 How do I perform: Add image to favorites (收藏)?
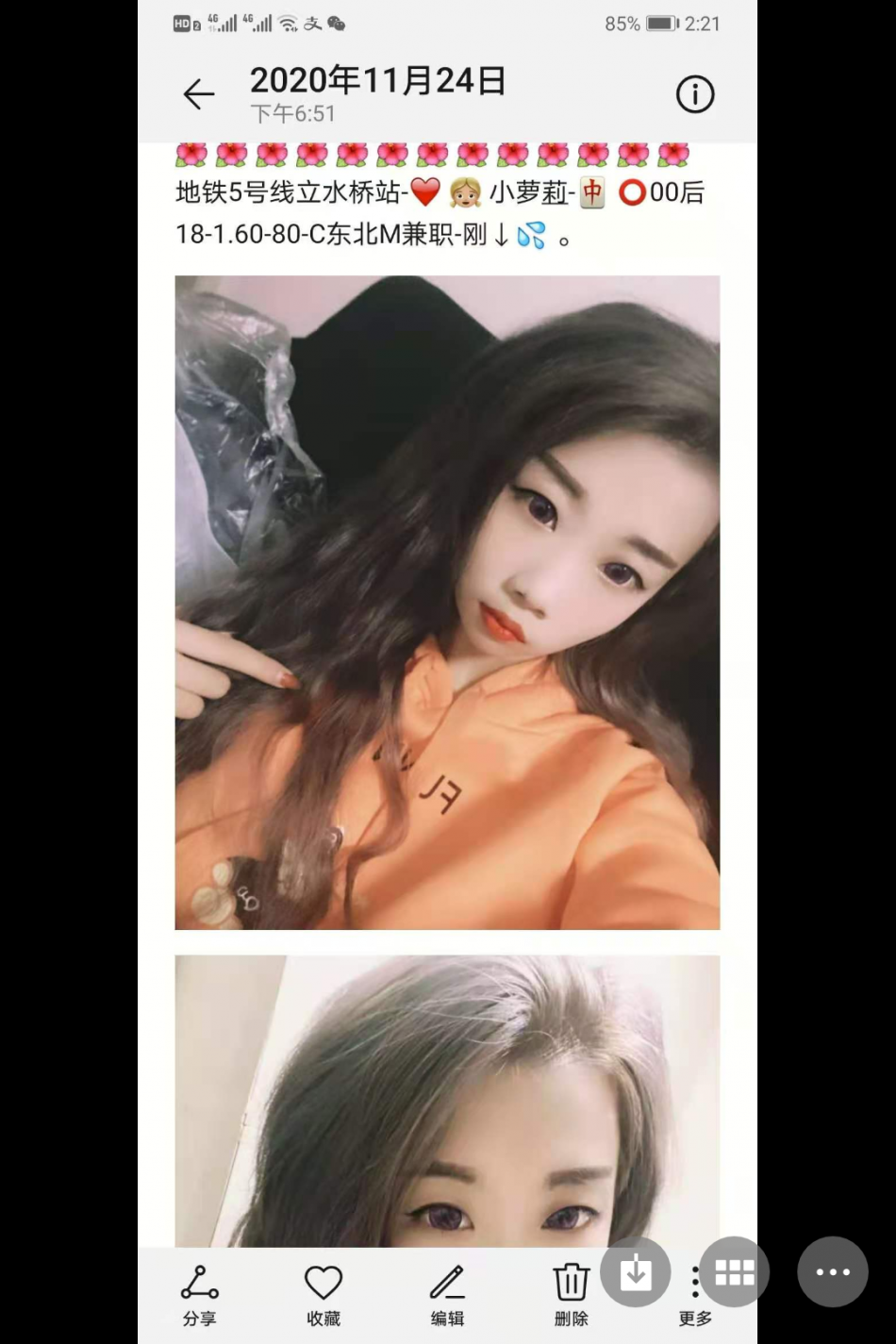tap(323, 1295)
